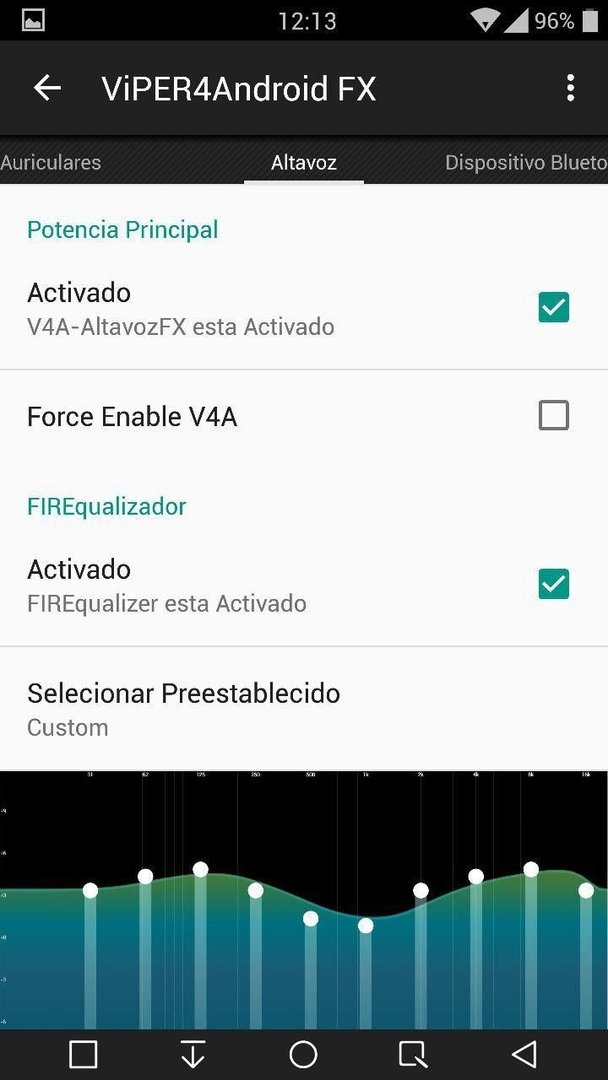Screen dimensions: 608x1080
Task: Open Selecionar Preestablecido preset list
Action: point(304,709)
